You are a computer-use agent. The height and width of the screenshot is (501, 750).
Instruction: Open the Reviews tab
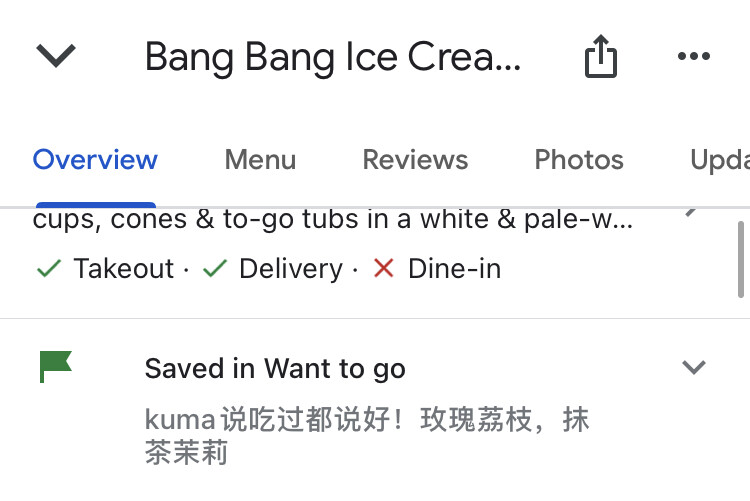[415, 160]
